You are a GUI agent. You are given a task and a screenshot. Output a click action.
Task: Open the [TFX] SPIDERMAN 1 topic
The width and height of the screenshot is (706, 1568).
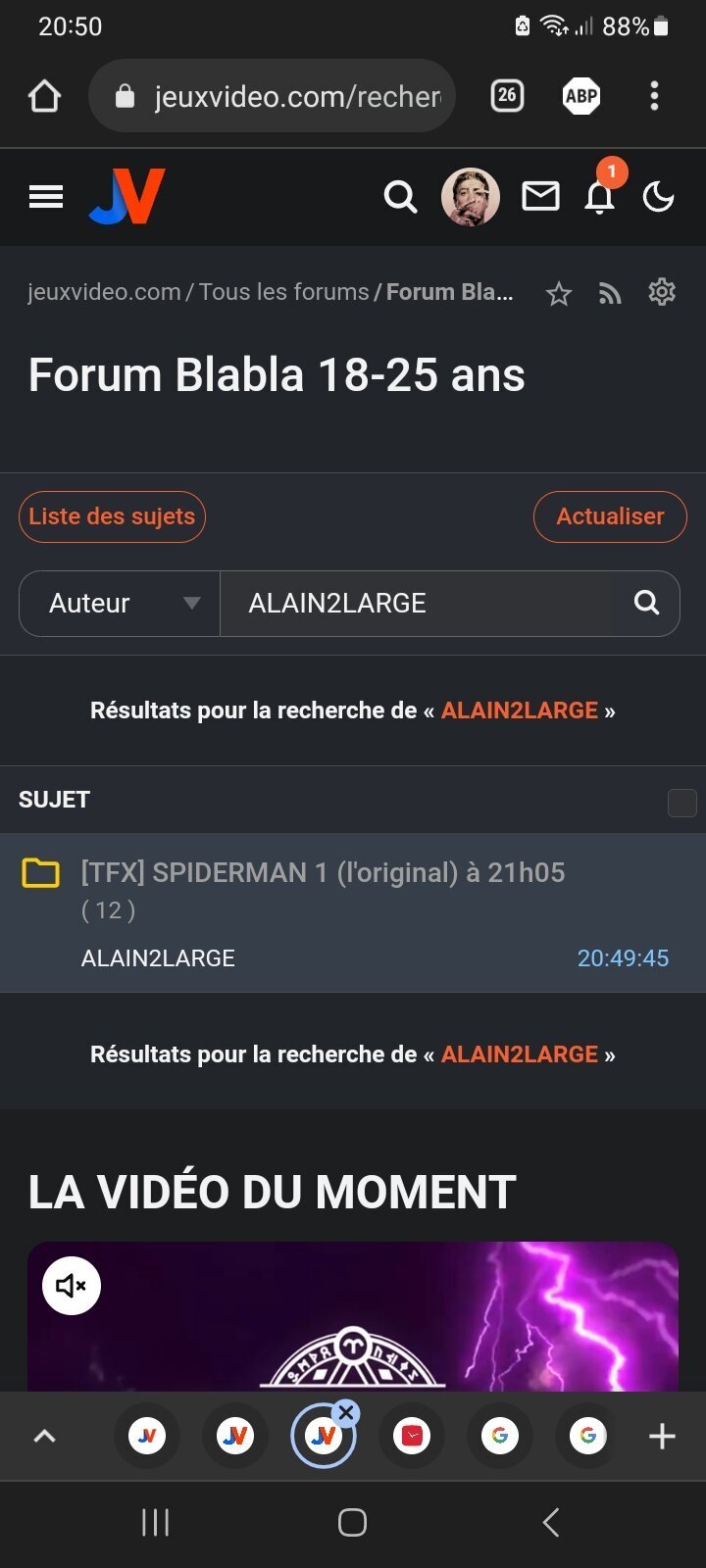323,872
